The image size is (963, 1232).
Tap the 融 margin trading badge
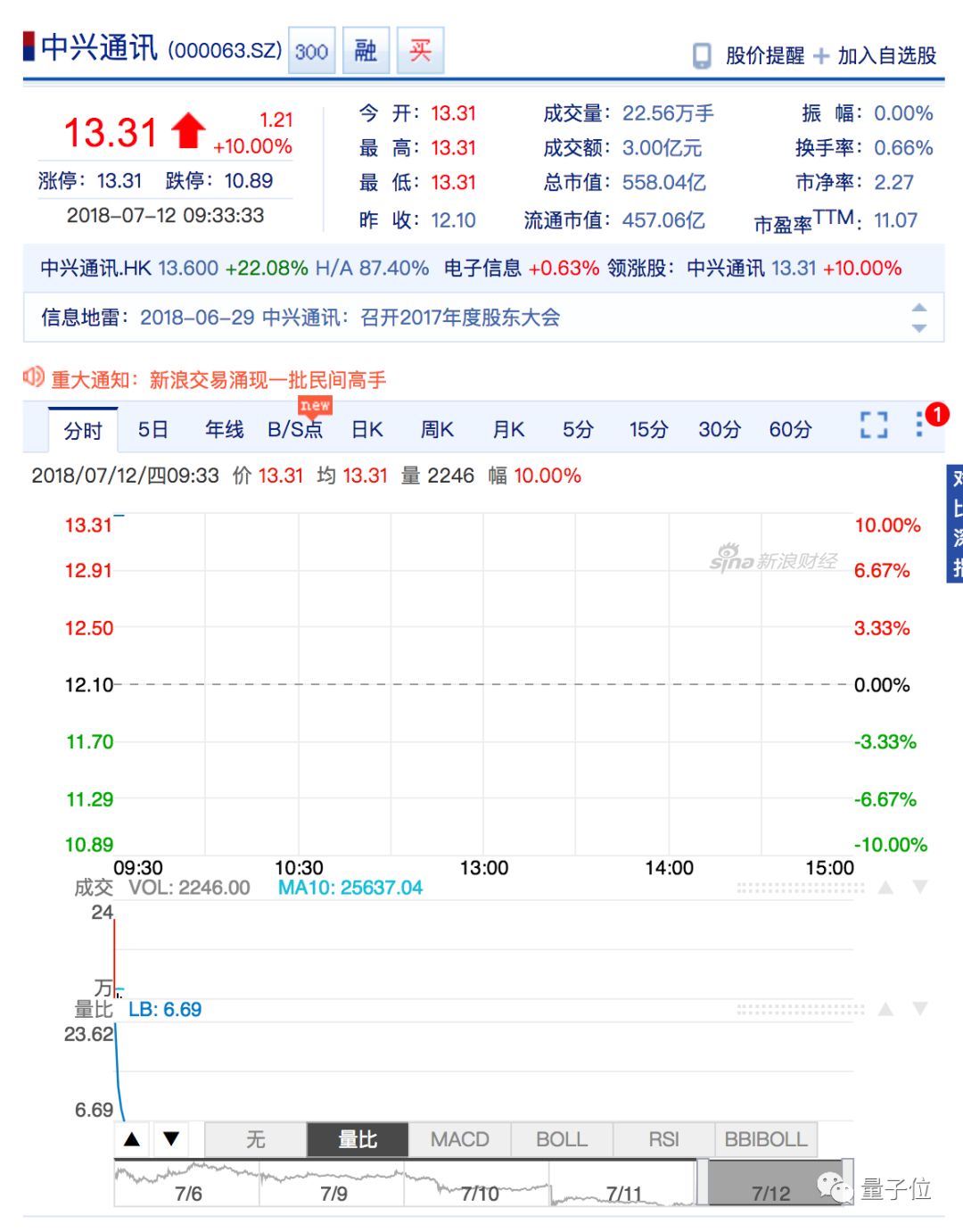(x=366, y=51)
